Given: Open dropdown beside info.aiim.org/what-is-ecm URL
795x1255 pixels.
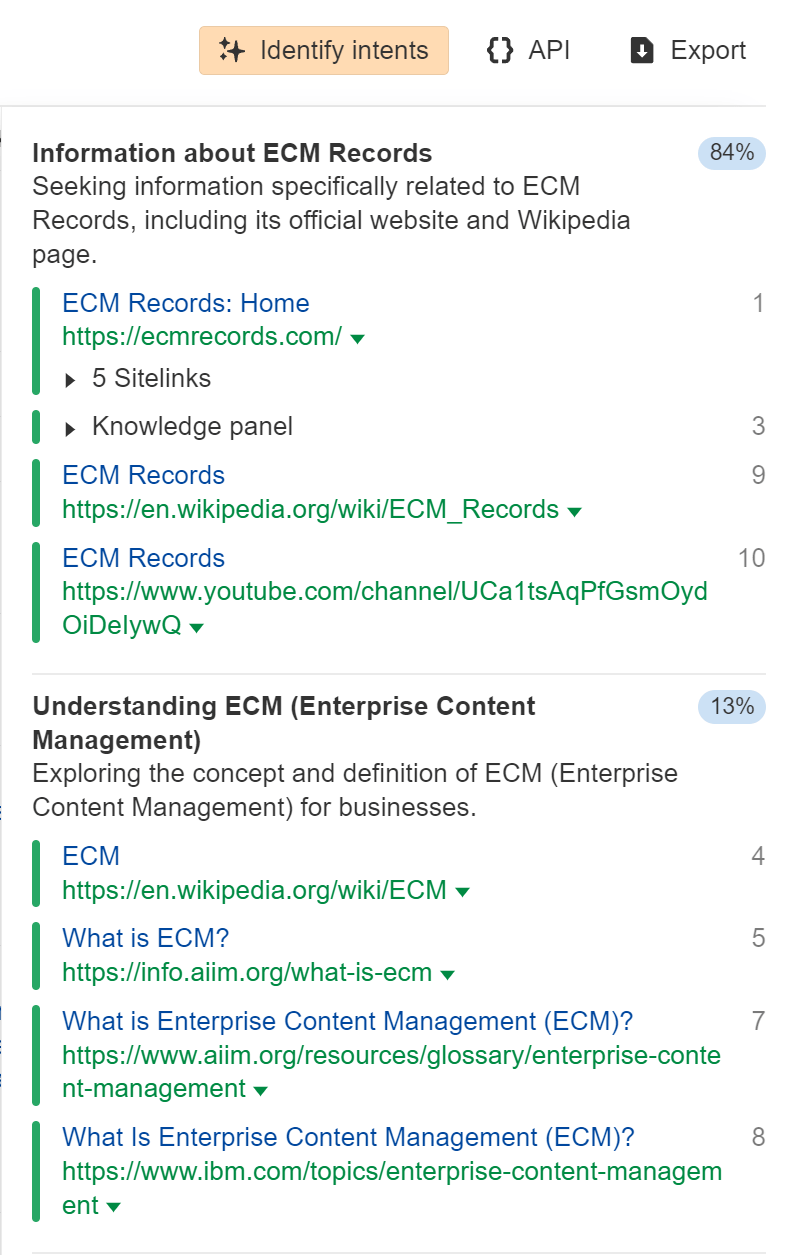Looking at the screenshot, I should (448, 975).
